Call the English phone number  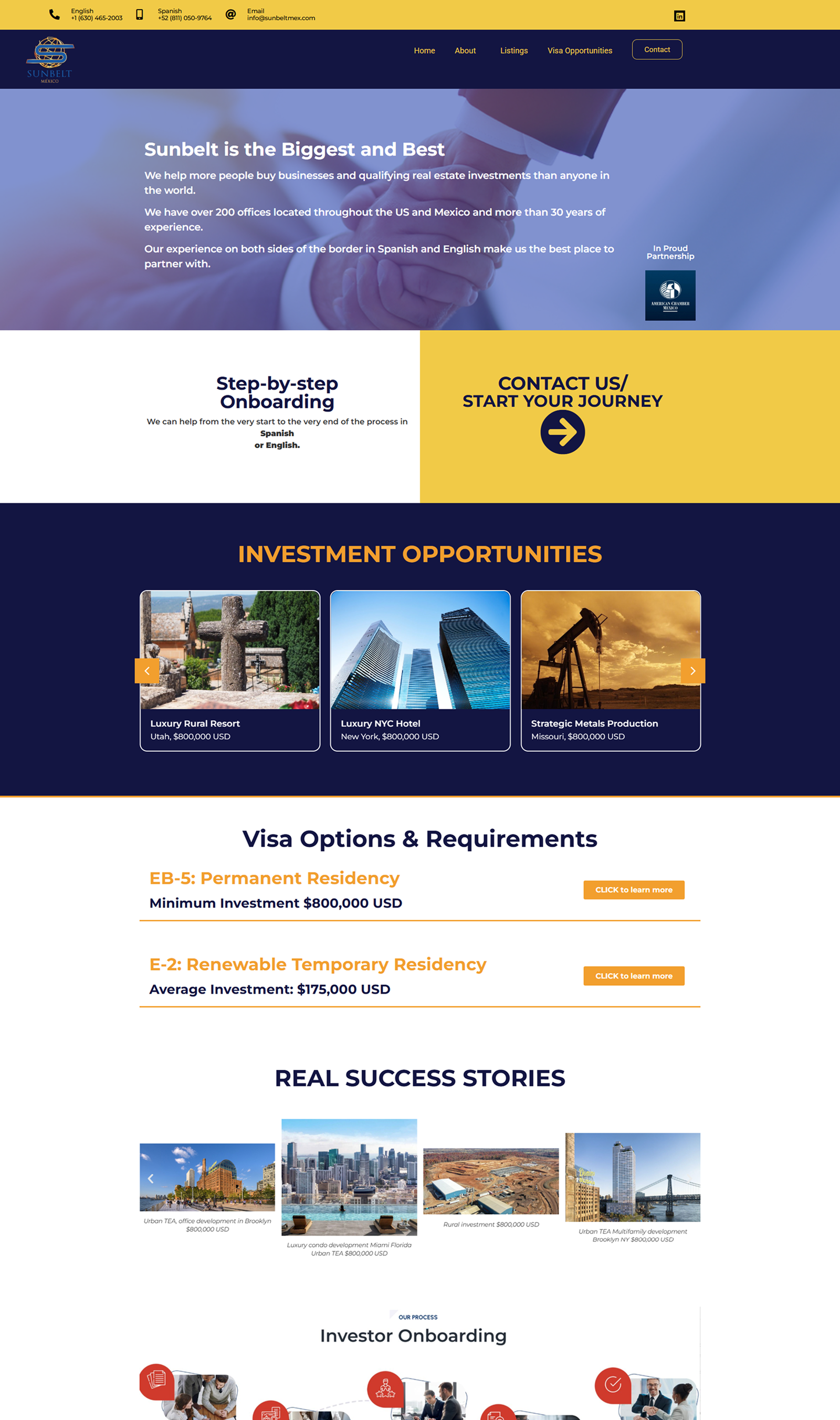pyautogui.click(x=96, y=18)
